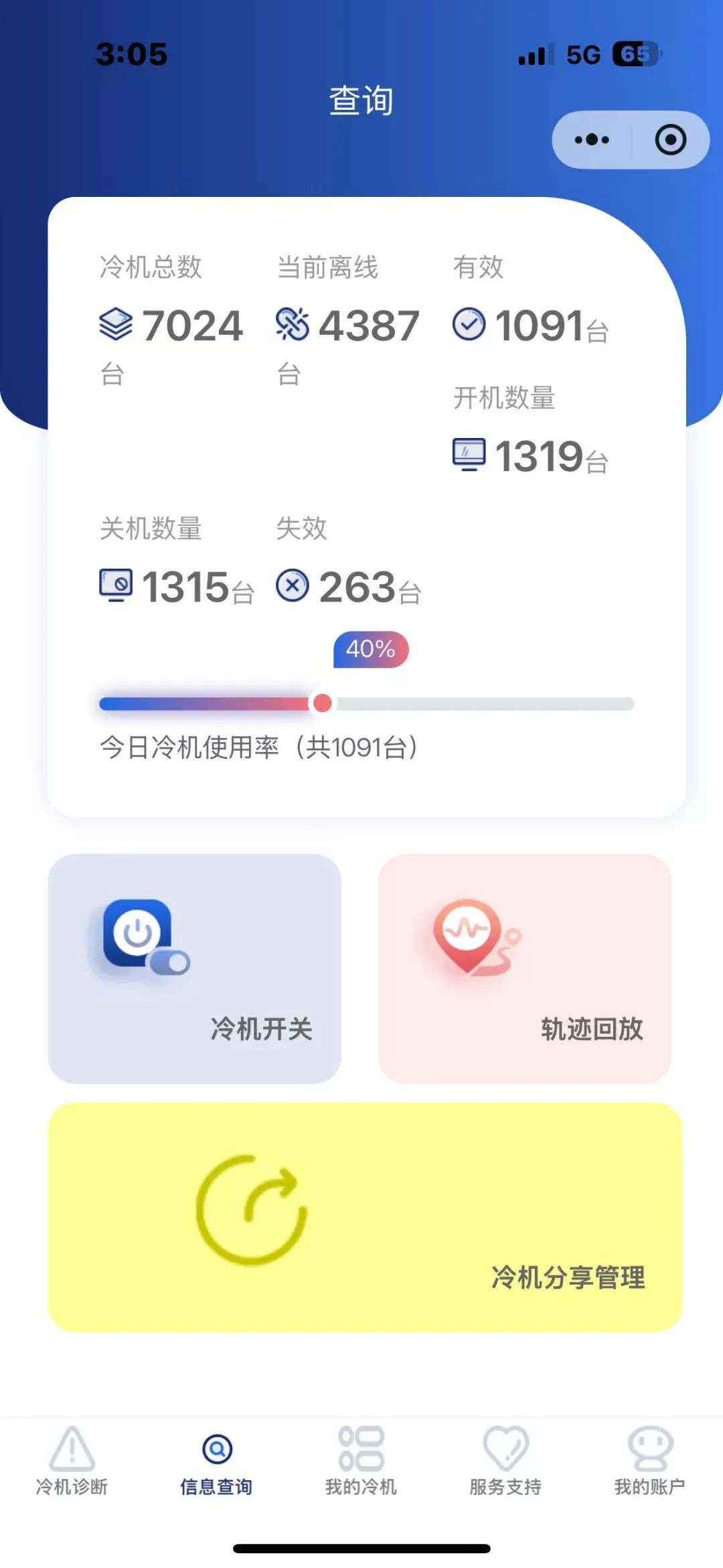Click the 开机数量 monitor icon
The height and width of the screenshot is (1568, 723).
pyautogui.click(x=469, y=455)
